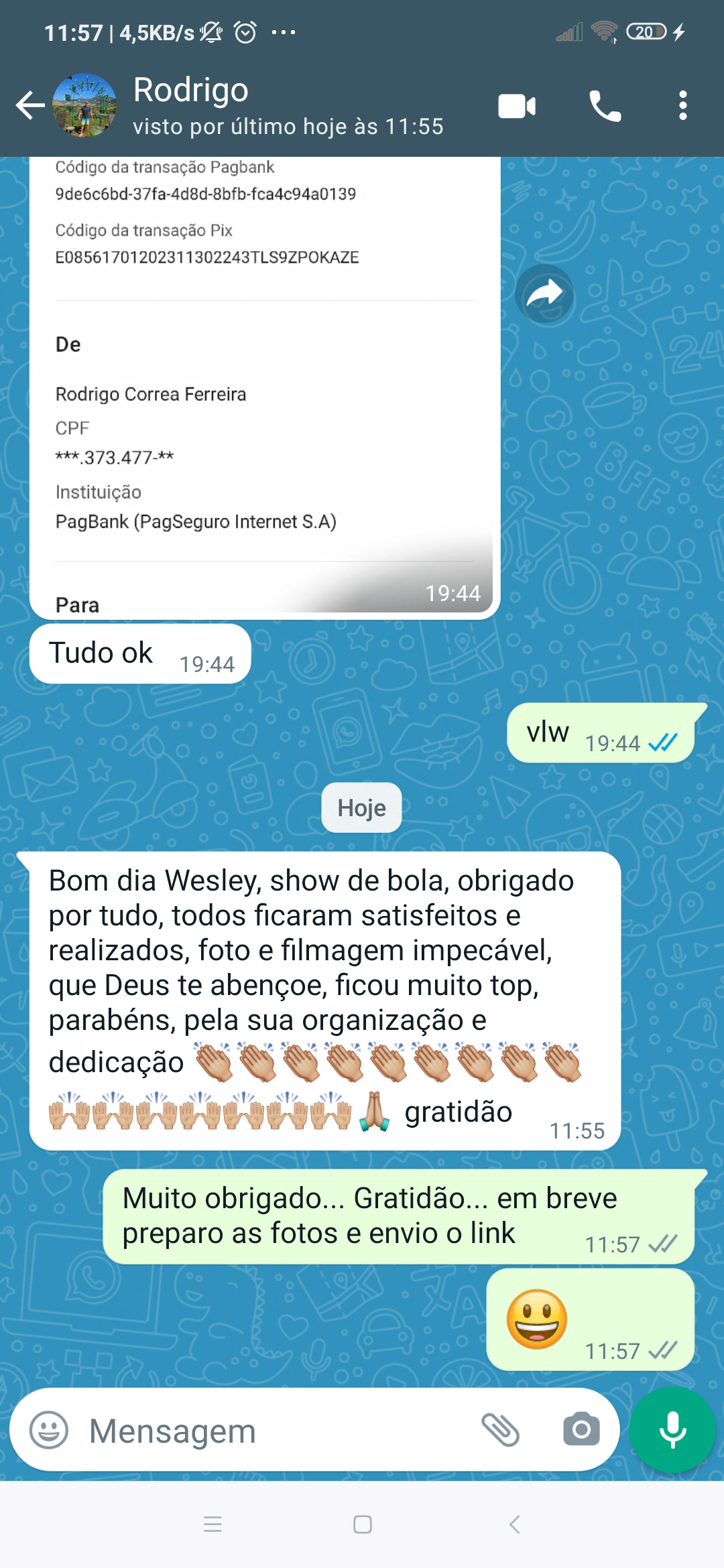Viewport: 724px width, 1568px height.
Task: Tap the microphone voice message button
Action: [673, 1430]
